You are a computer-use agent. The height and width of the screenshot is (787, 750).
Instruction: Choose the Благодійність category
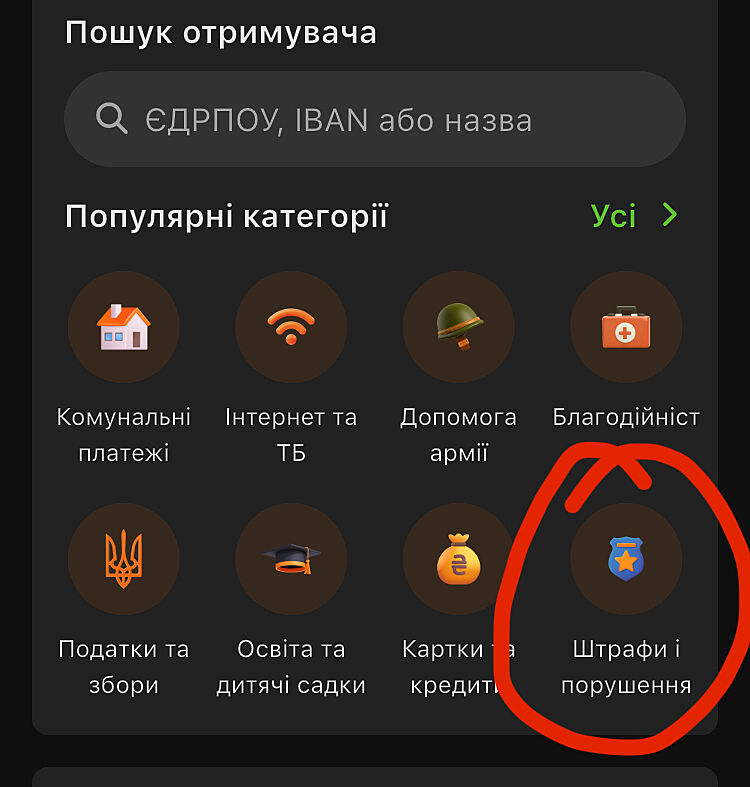626,327
